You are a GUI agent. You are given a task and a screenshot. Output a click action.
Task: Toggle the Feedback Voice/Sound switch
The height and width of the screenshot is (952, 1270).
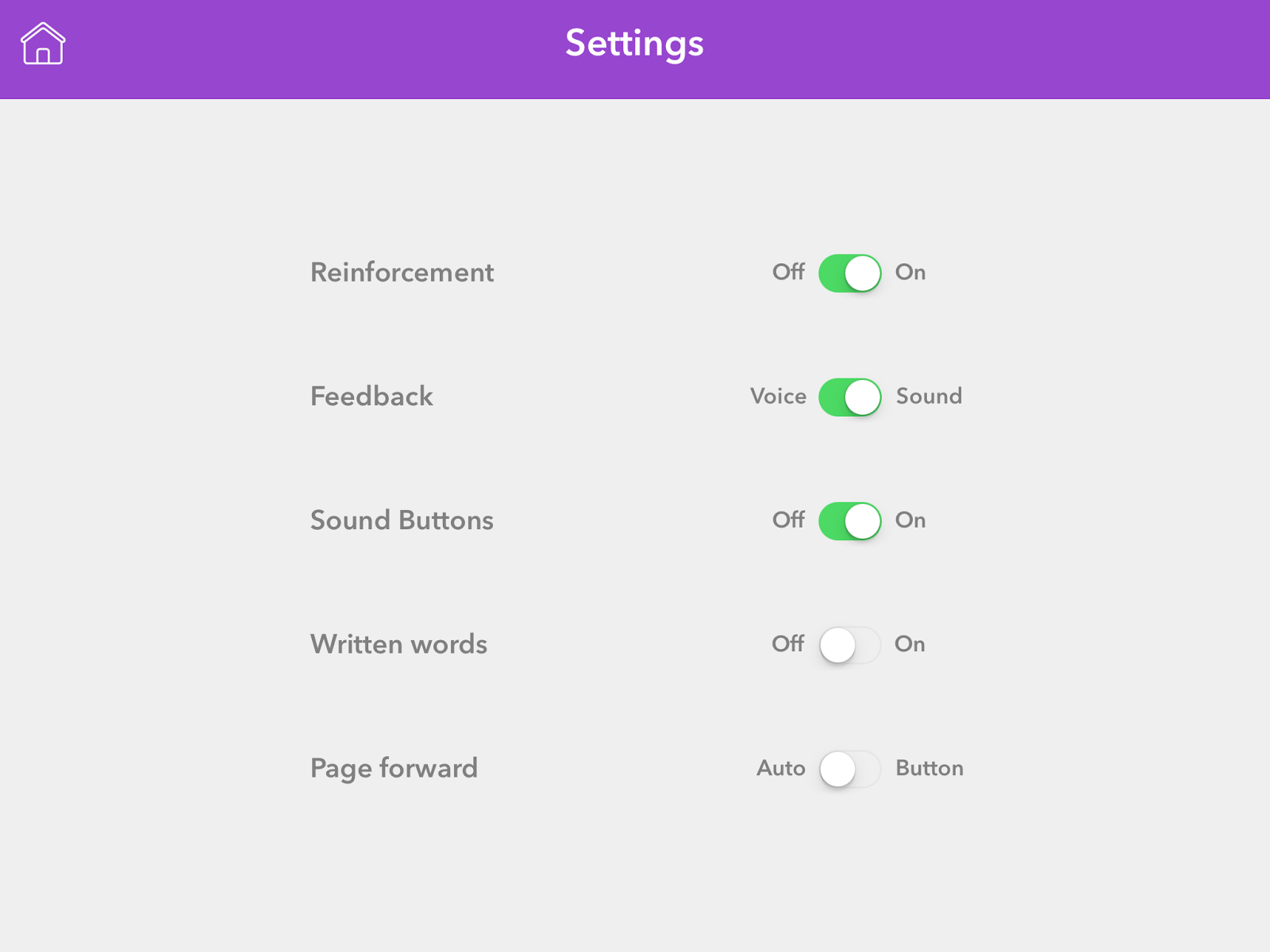tap(849, 397)
